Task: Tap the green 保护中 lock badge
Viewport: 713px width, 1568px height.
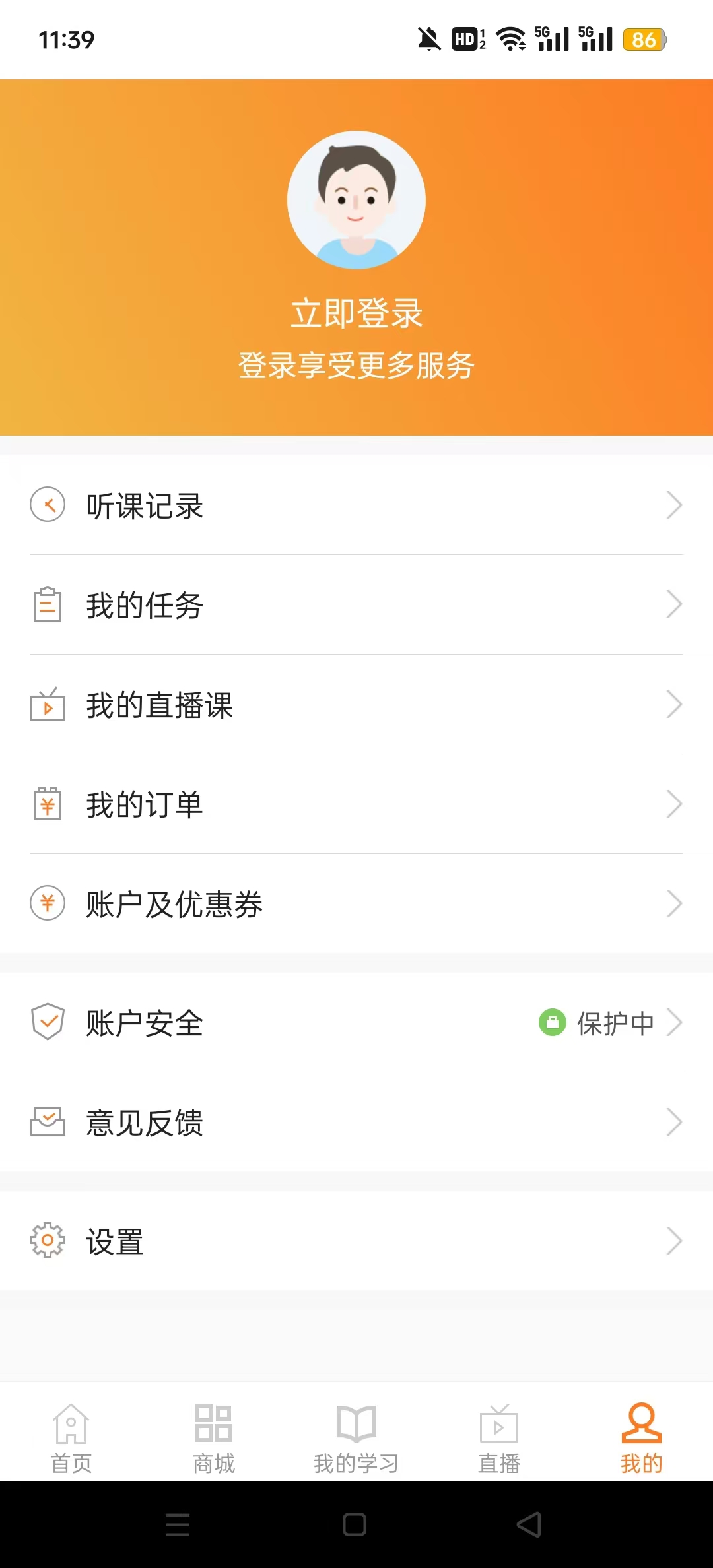Action: 552,1023
